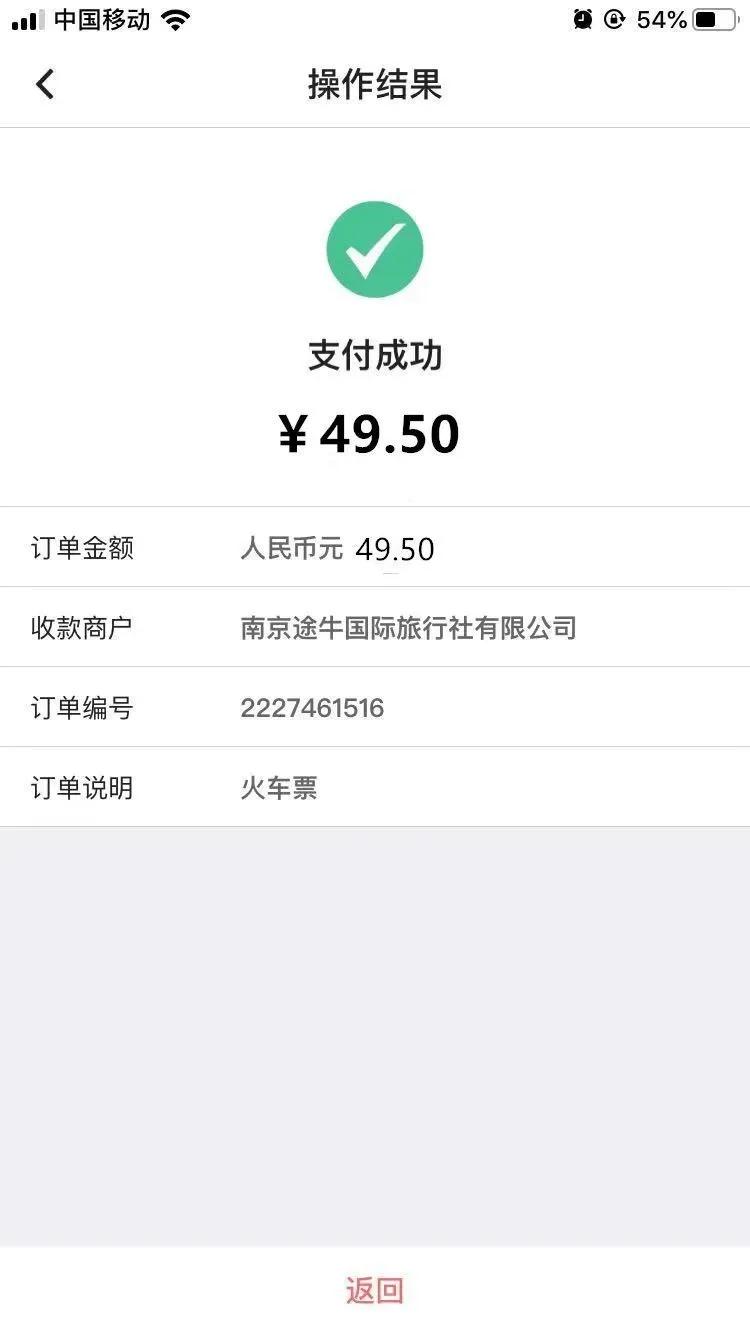The height and width of the screenshot is (1334, 750).
Task: Tap the alarm clock status bar icon
Action: 583,18
